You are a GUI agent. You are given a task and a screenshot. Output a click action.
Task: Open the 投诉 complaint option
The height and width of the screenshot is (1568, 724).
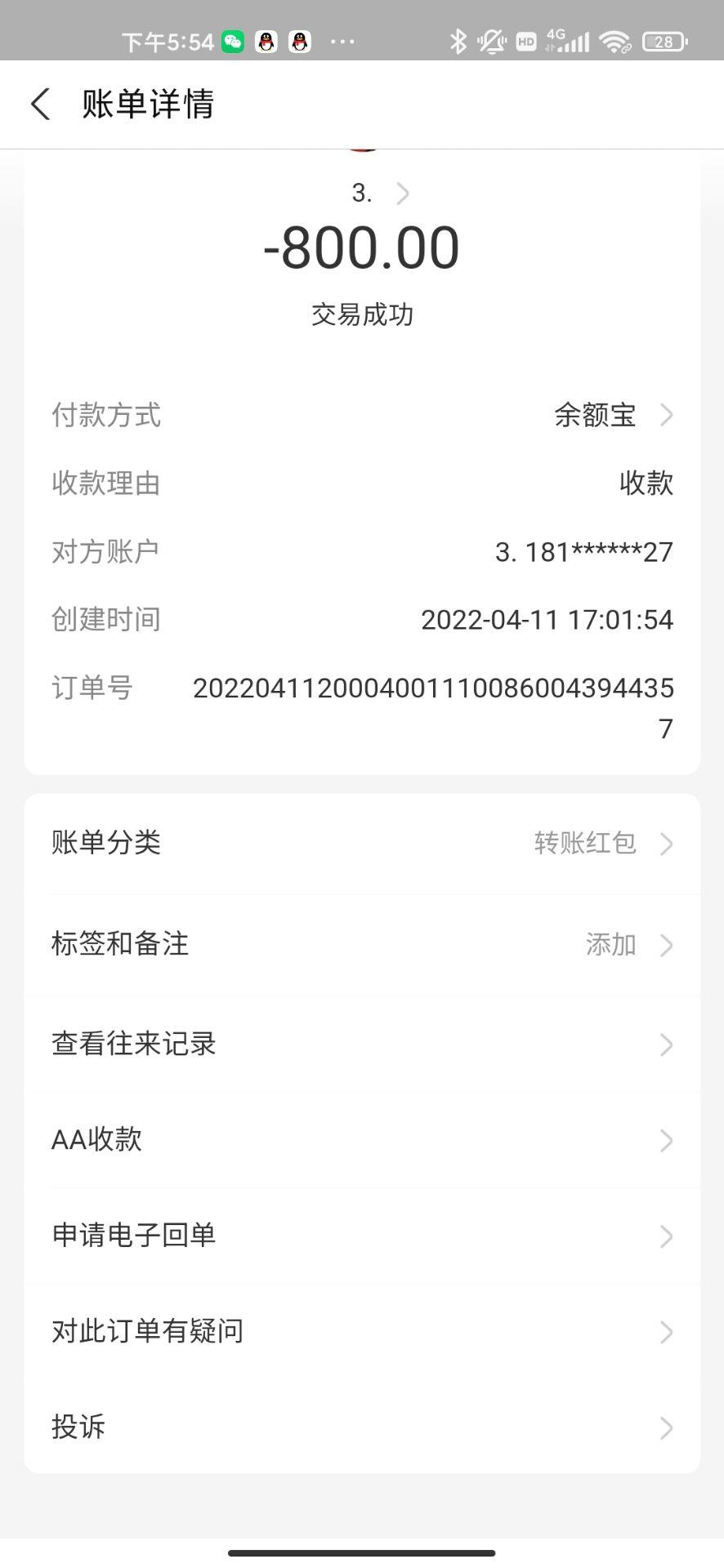[x=362, y=1428]
